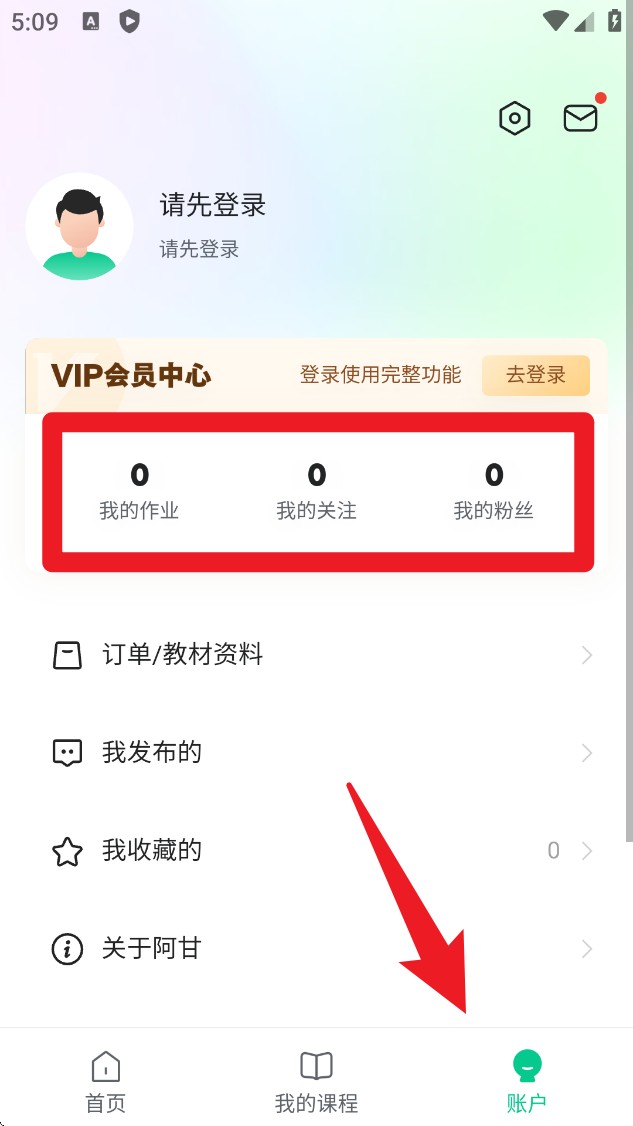Open the messages envelope icon

(x=580, y=118)
